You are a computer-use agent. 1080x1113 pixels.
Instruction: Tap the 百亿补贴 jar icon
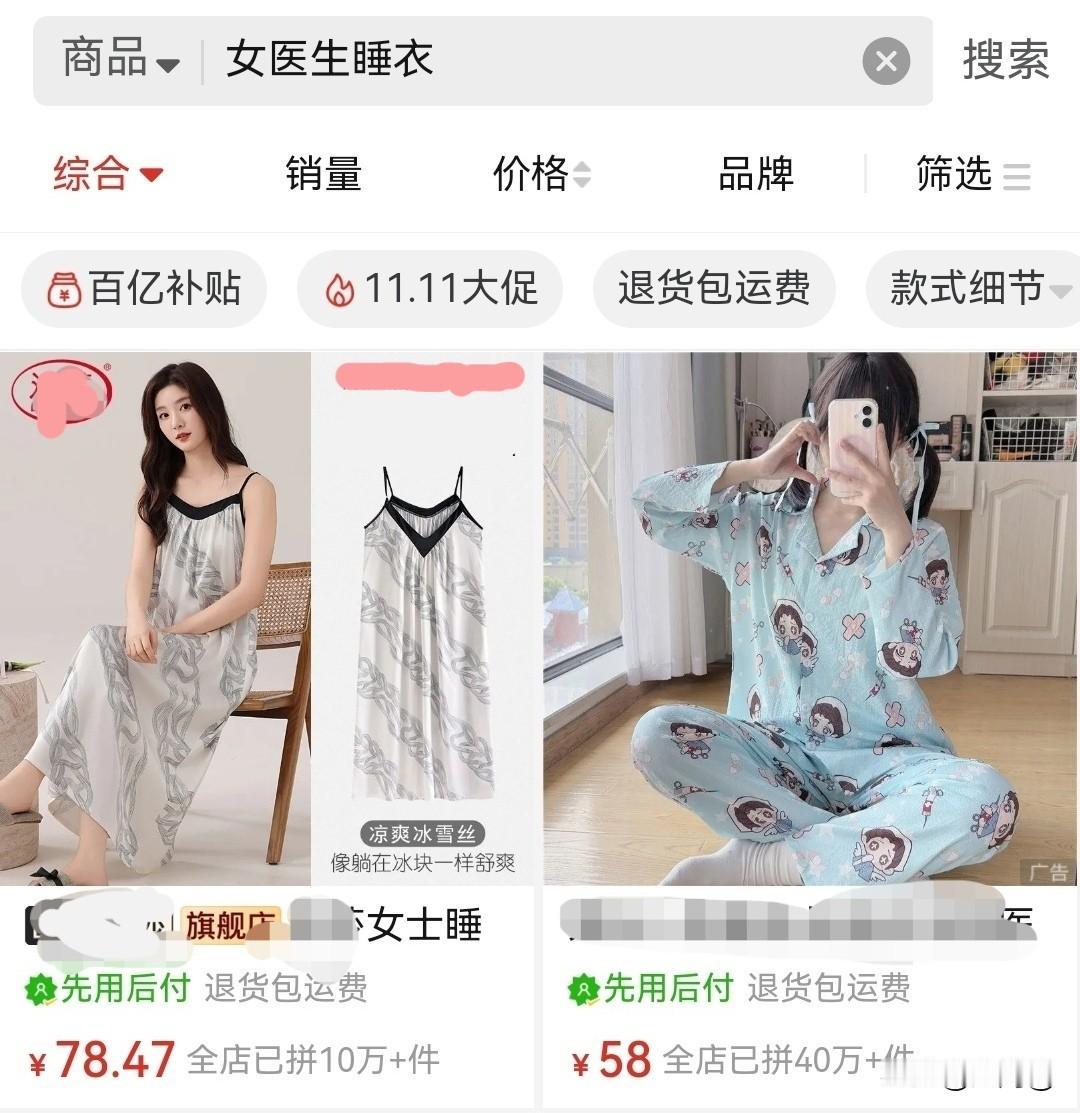pyautogui.click(x=62, y=288)
